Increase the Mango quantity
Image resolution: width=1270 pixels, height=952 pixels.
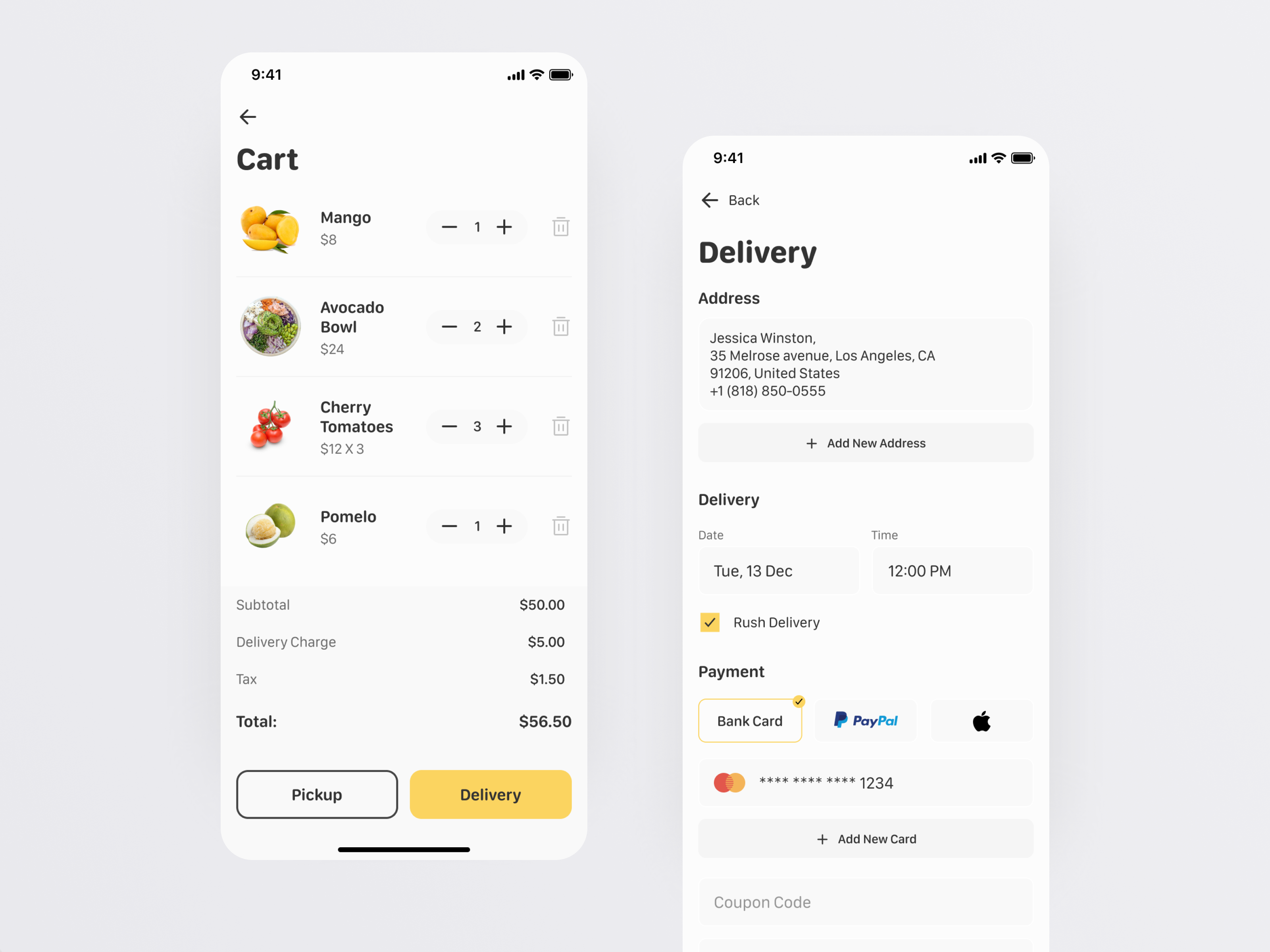point(504,227)
